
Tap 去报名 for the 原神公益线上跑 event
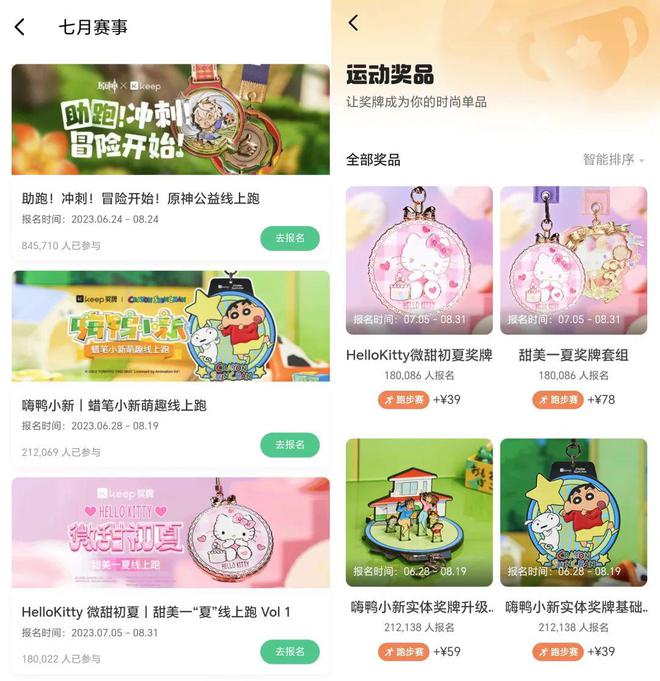tap(289, 238)
